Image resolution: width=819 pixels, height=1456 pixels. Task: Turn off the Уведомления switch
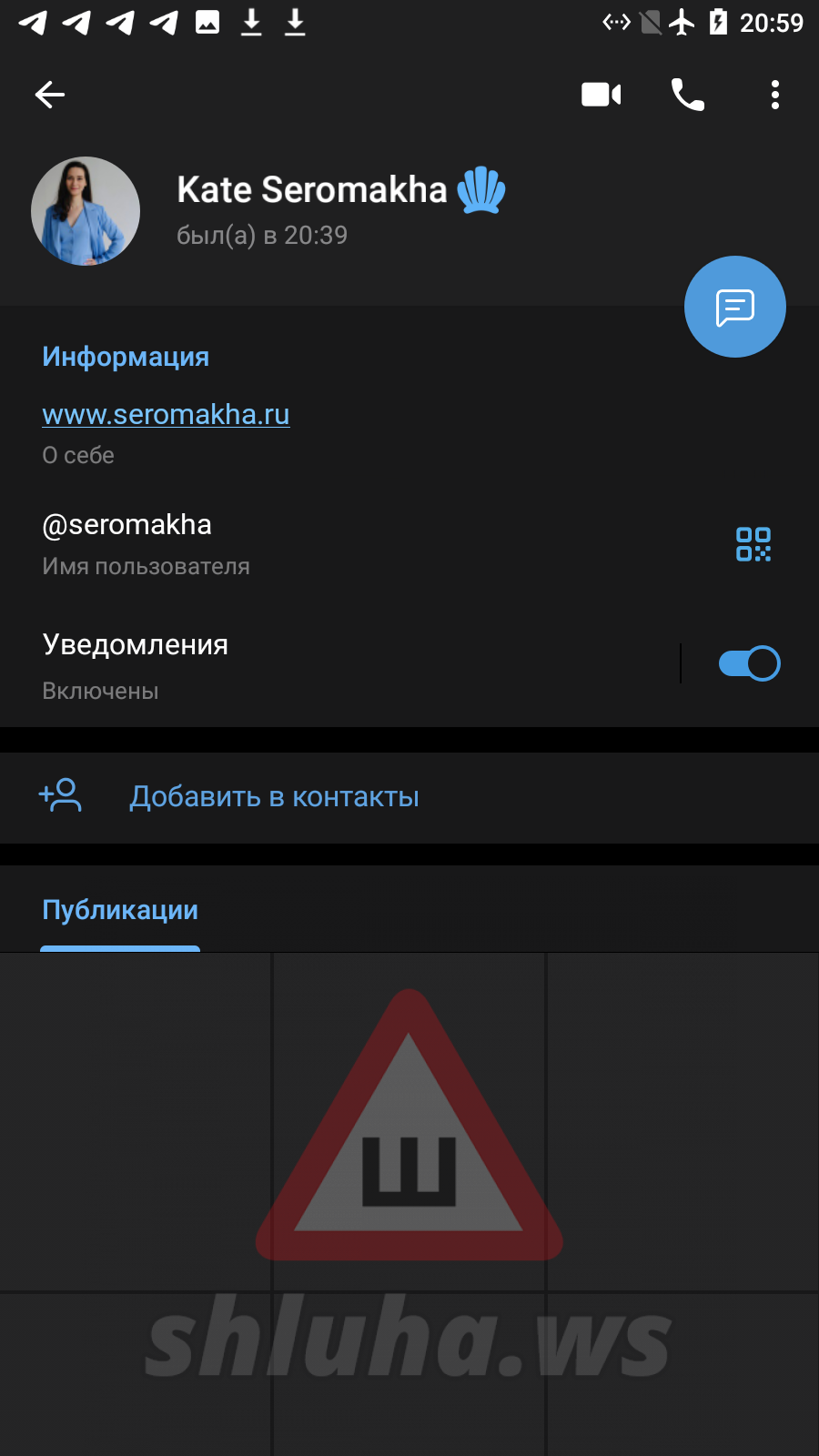[x=749, y=663]
